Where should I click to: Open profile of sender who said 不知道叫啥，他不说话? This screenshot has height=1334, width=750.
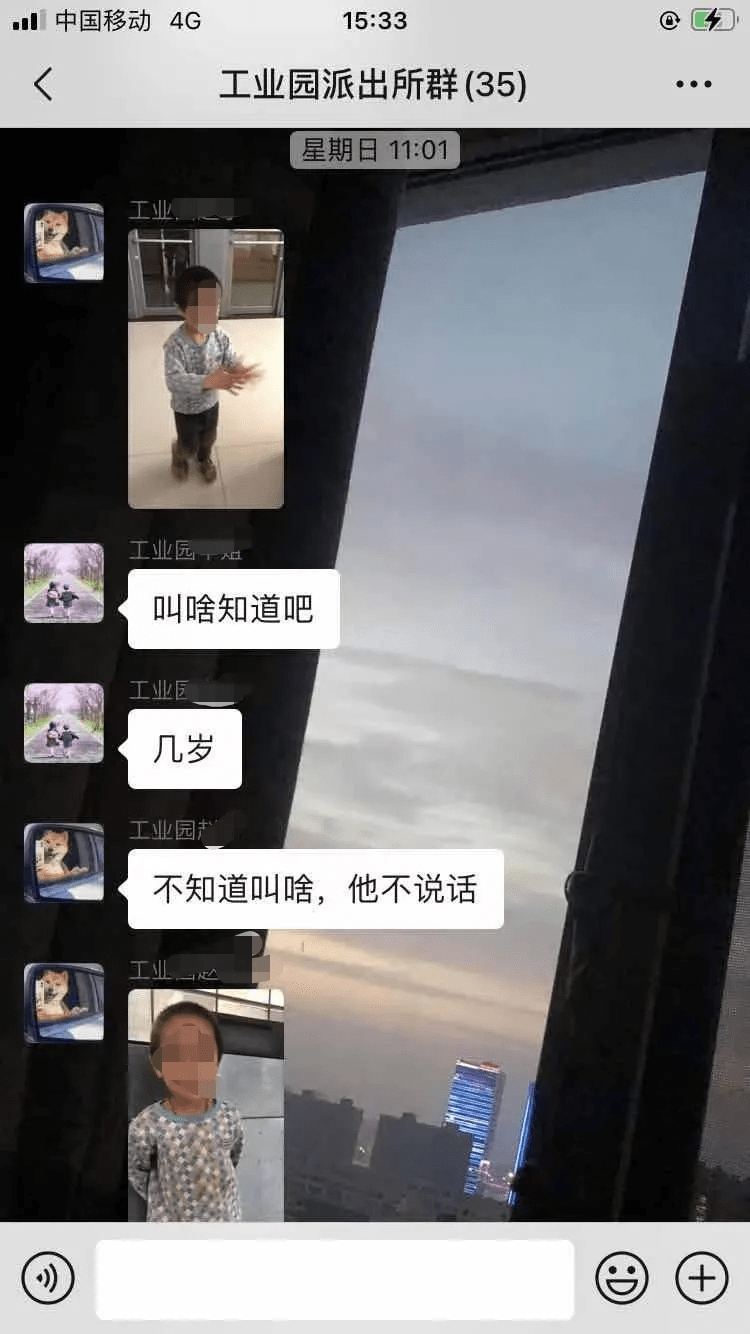(64, 863)
